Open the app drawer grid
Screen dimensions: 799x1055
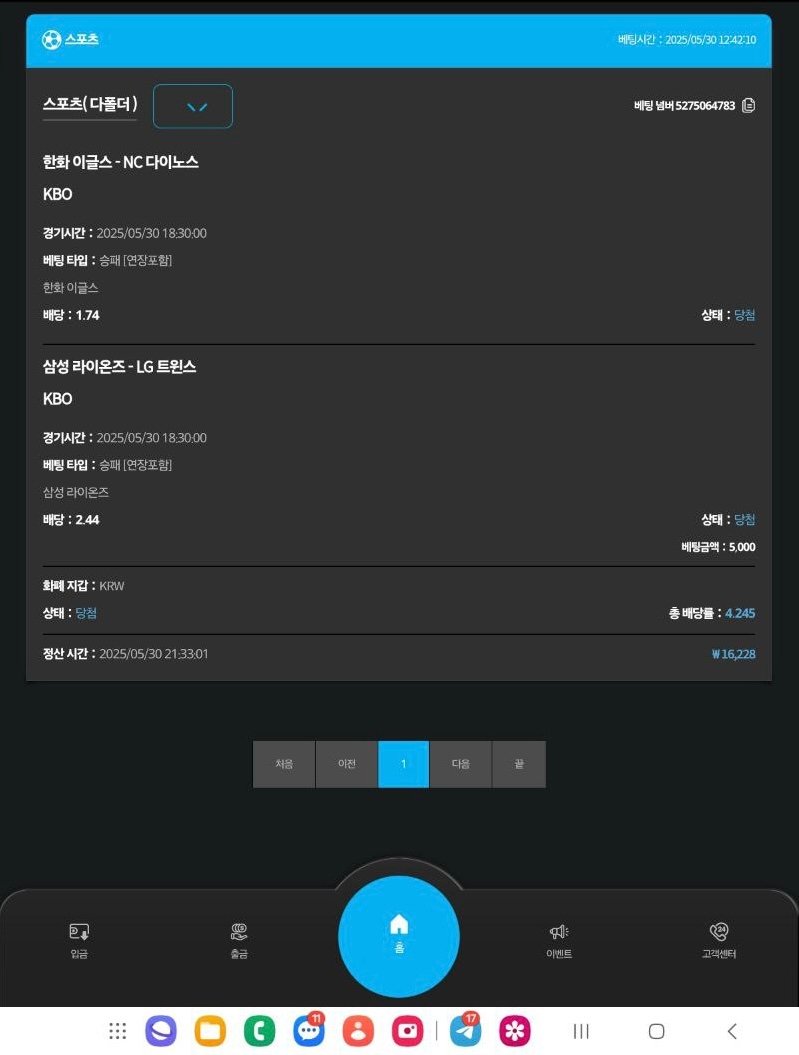(x=117, y=1031)
